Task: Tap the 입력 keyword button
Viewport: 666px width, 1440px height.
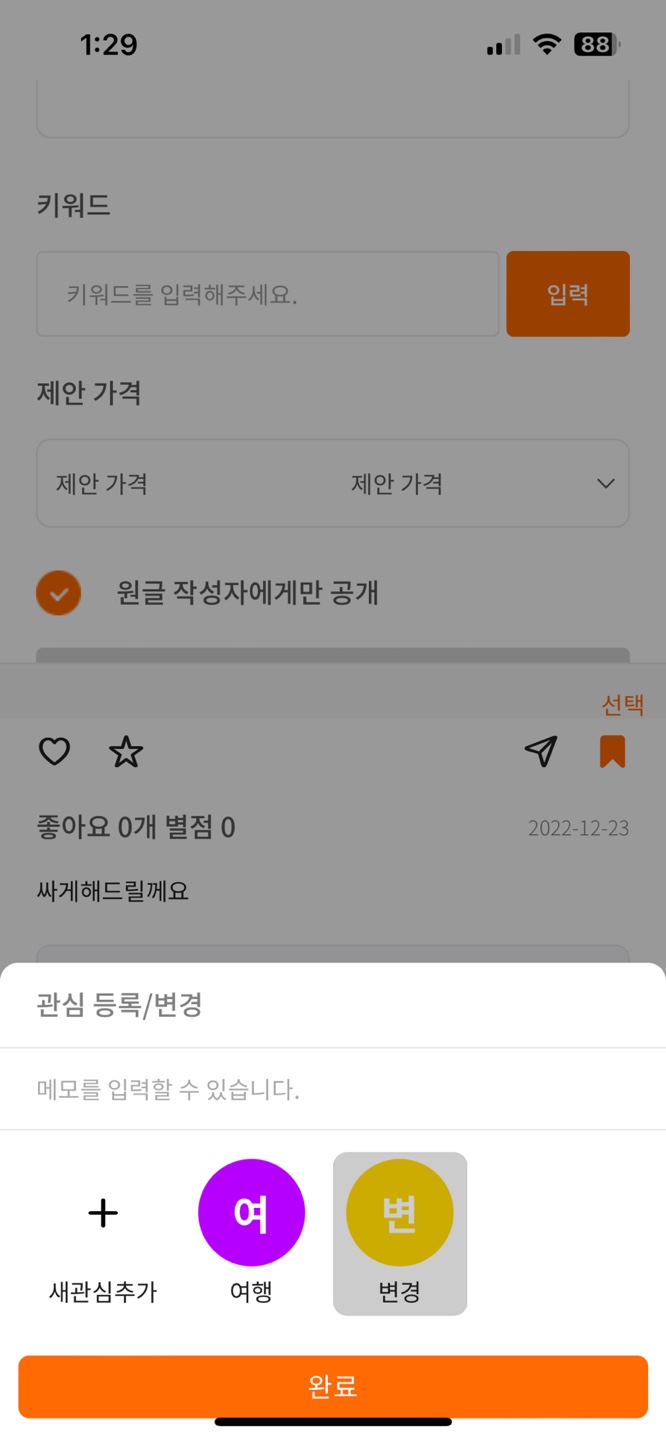Action: point(568,294)
